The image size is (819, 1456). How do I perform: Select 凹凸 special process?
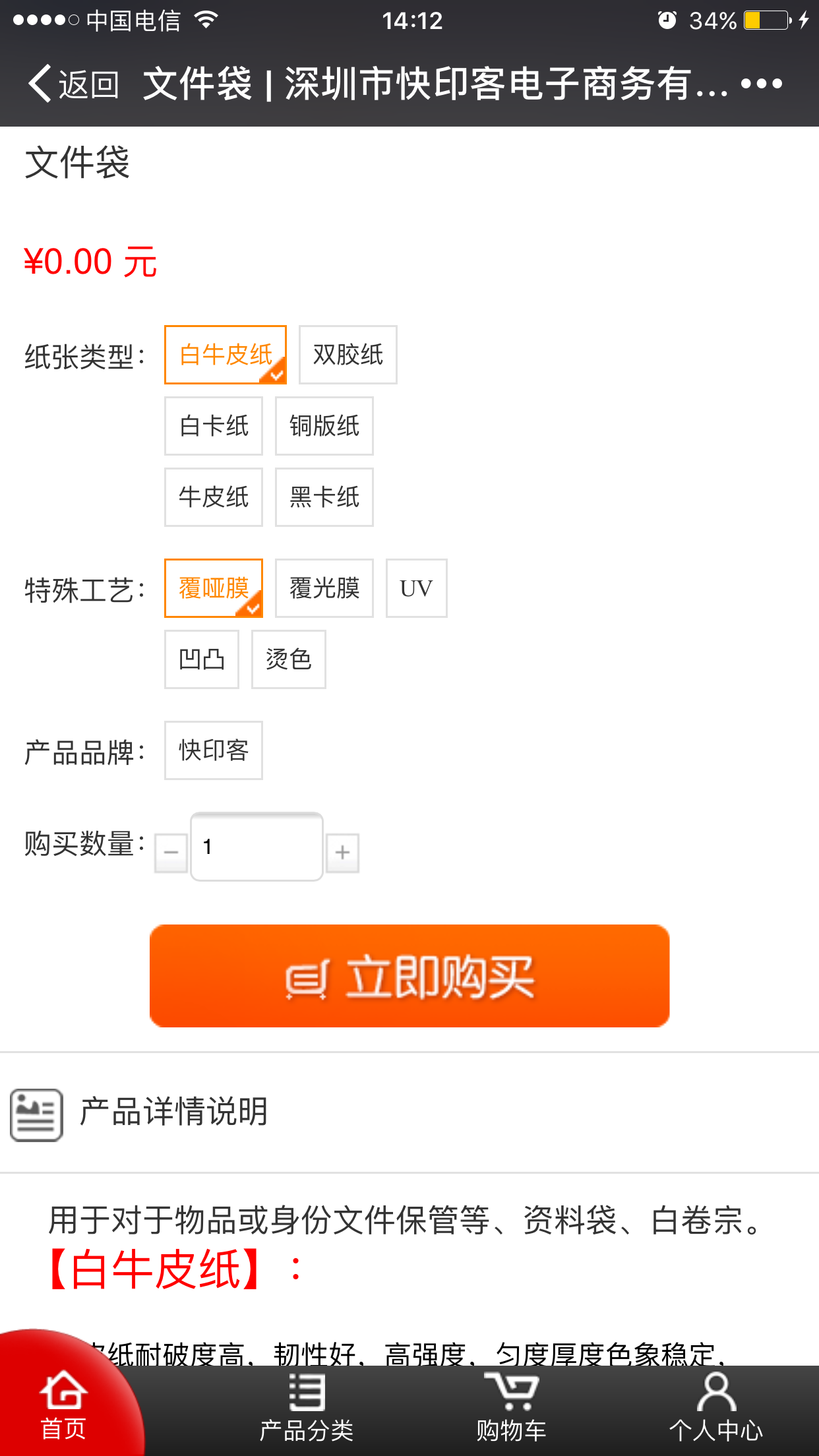pos(201,659)
